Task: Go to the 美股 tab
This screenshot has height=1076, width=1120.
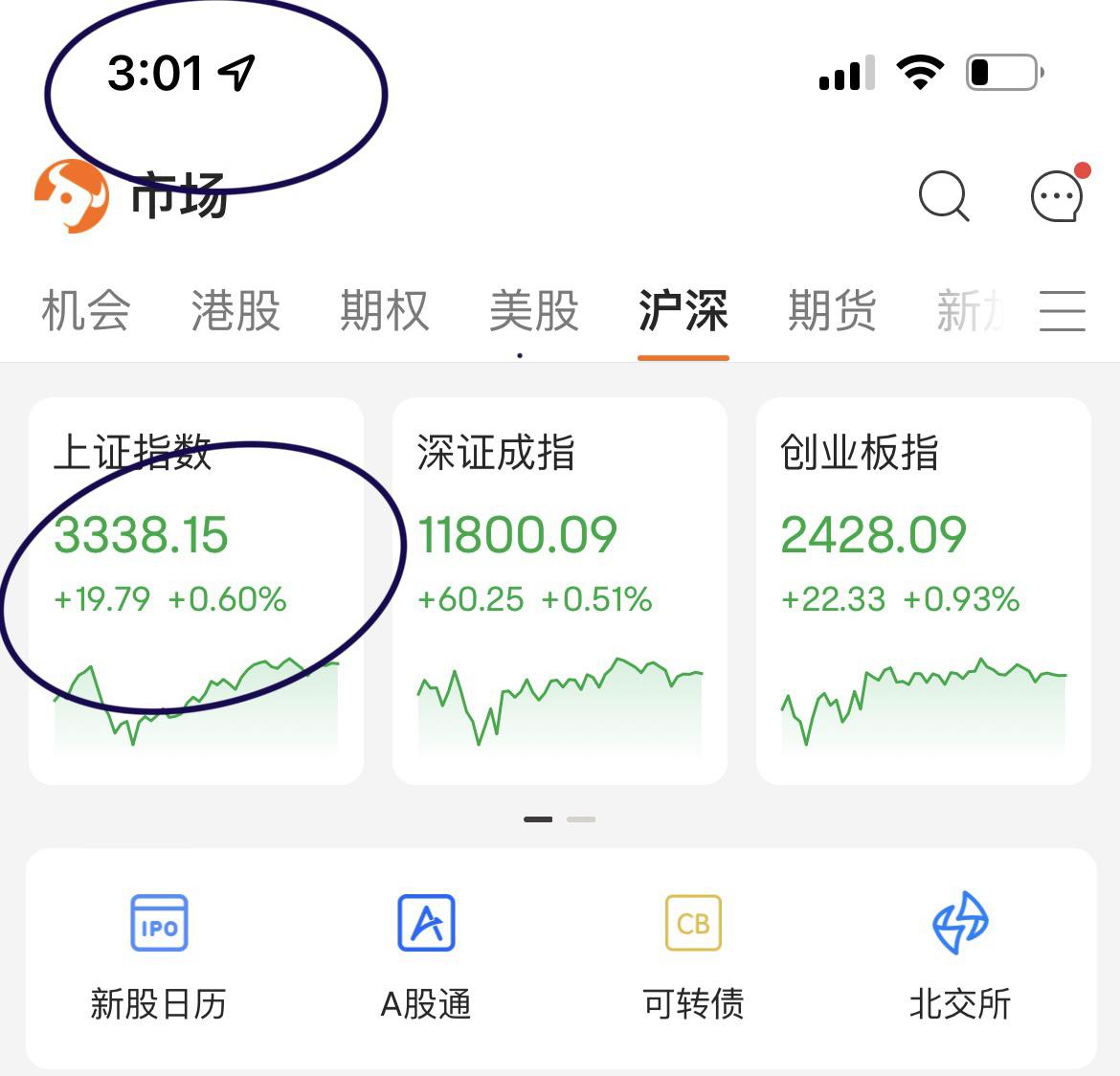Action: [x=534, y=311]
